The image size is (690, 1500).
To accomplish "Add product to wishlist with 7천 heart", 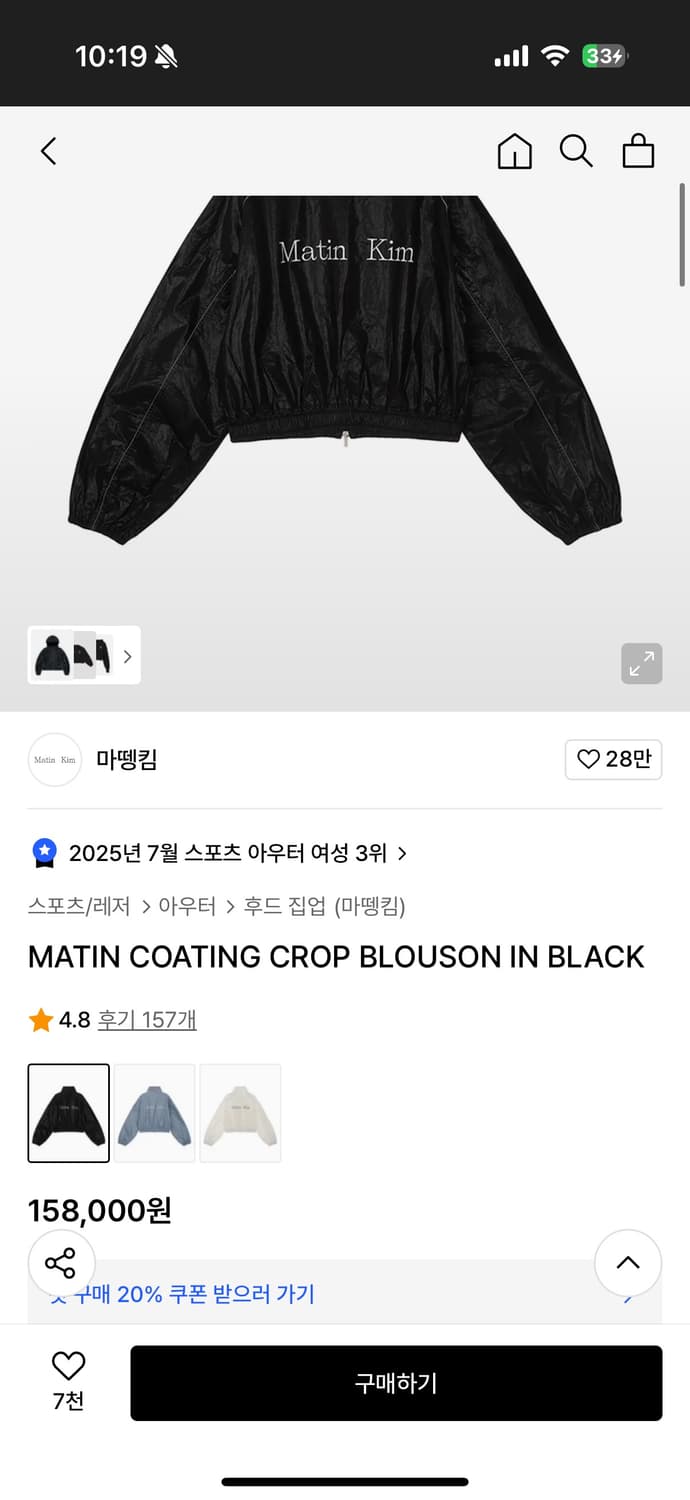I will [68, 1380].
